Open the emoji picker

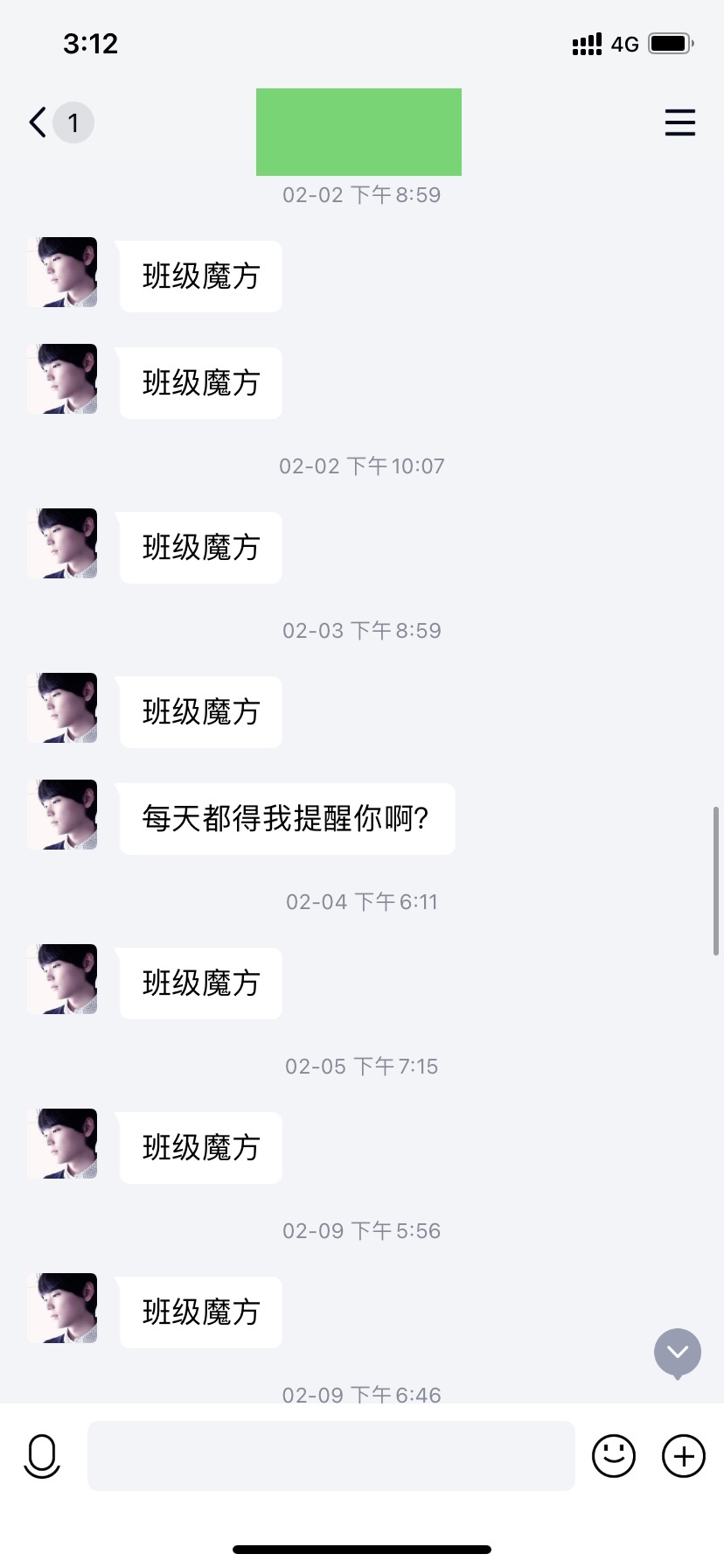tap(614, 1456)
